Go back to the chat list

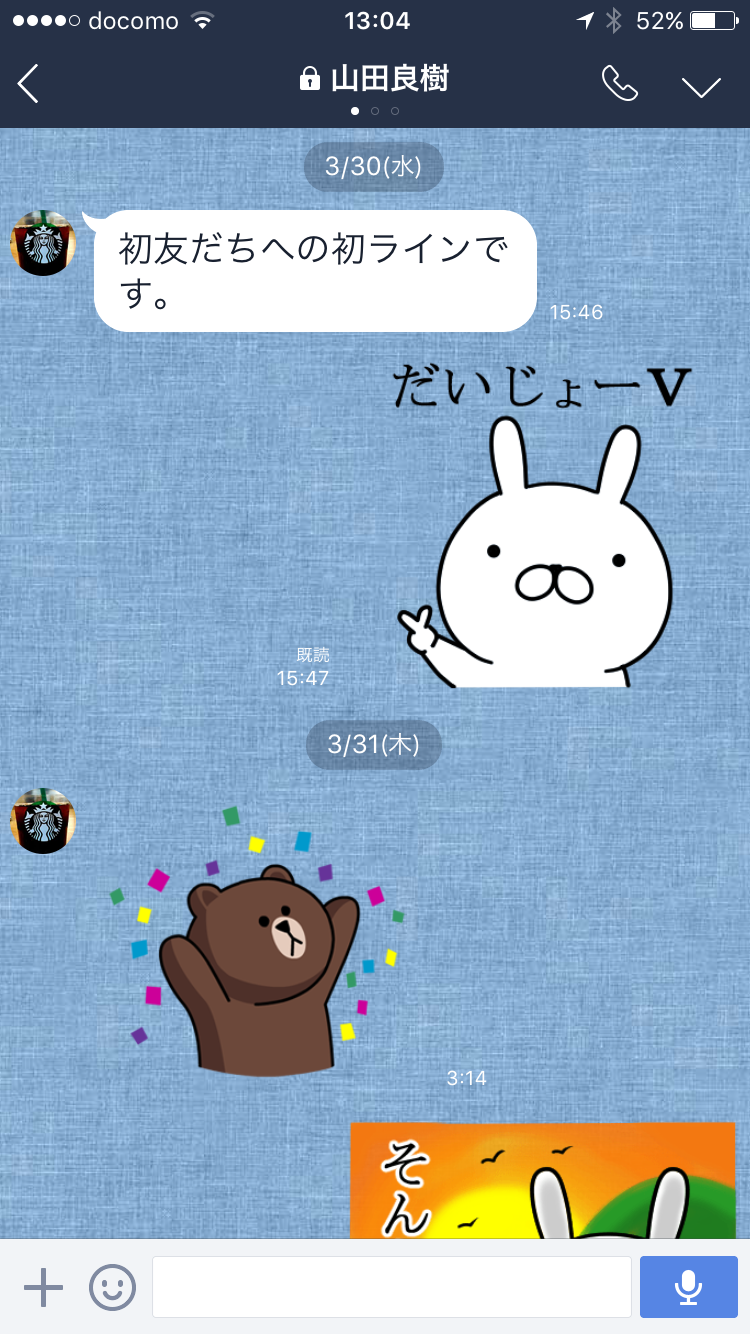(29, 84)
